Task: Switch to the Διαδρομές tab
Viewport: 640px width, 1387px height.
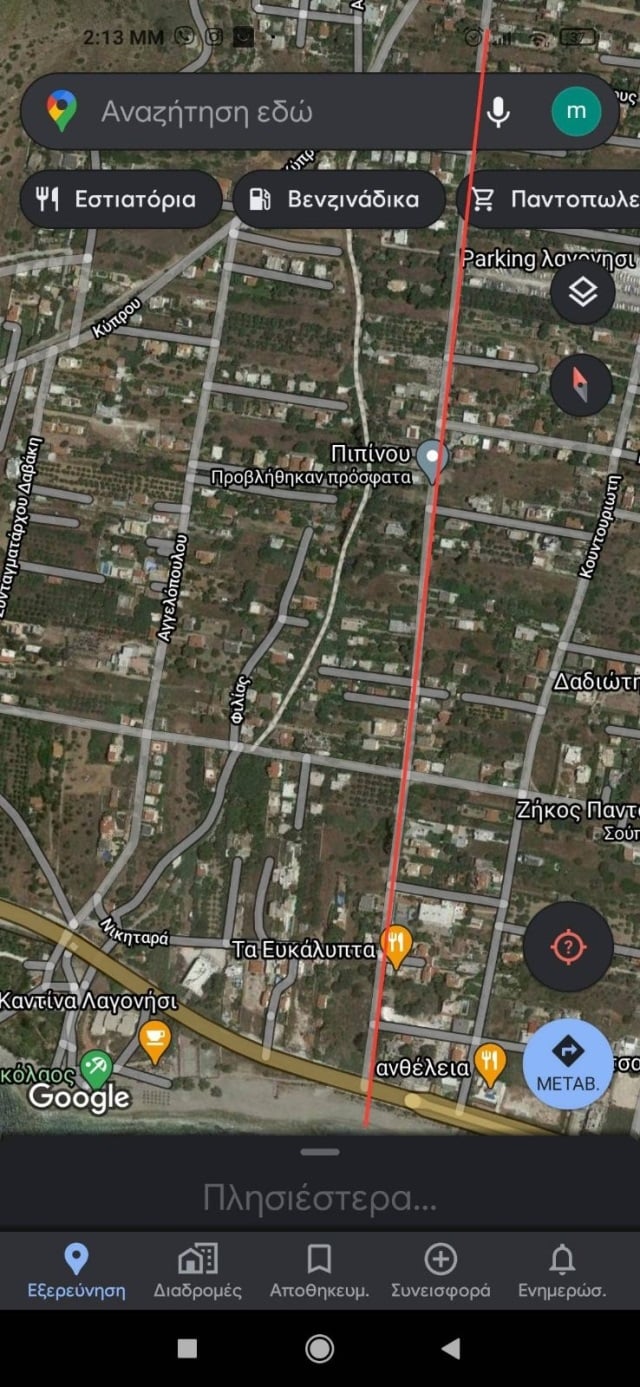Action: [x=197, y=1270]
